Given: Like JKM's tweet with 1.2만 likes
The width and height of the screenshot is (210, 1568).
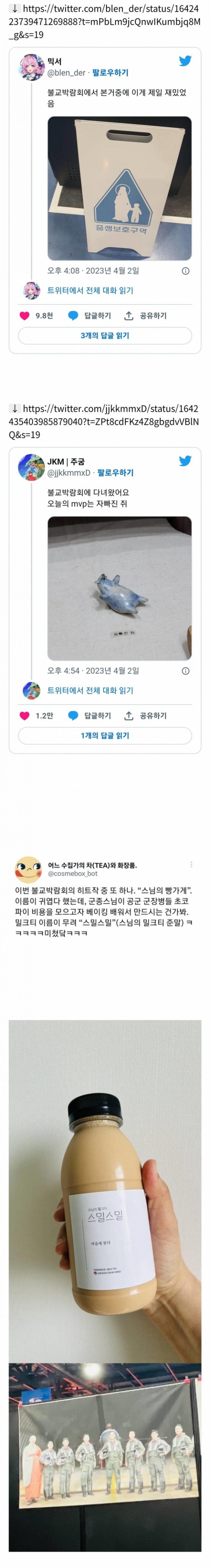Looking at the screenshot, I should point(24,715).
